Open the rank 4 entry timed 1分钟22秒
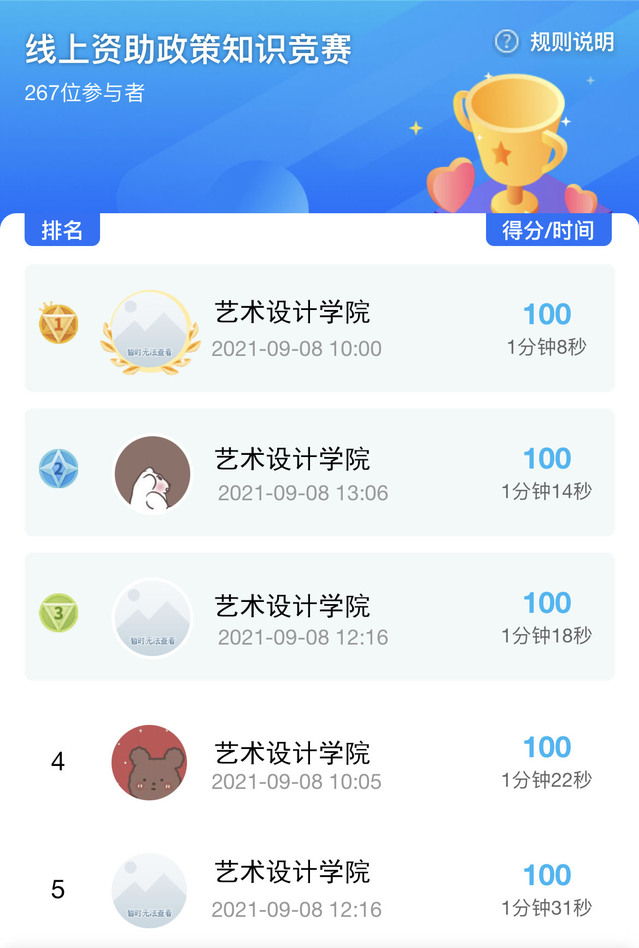Image resolution: width=639 pixels, height=948 pixels. (319, 762)
